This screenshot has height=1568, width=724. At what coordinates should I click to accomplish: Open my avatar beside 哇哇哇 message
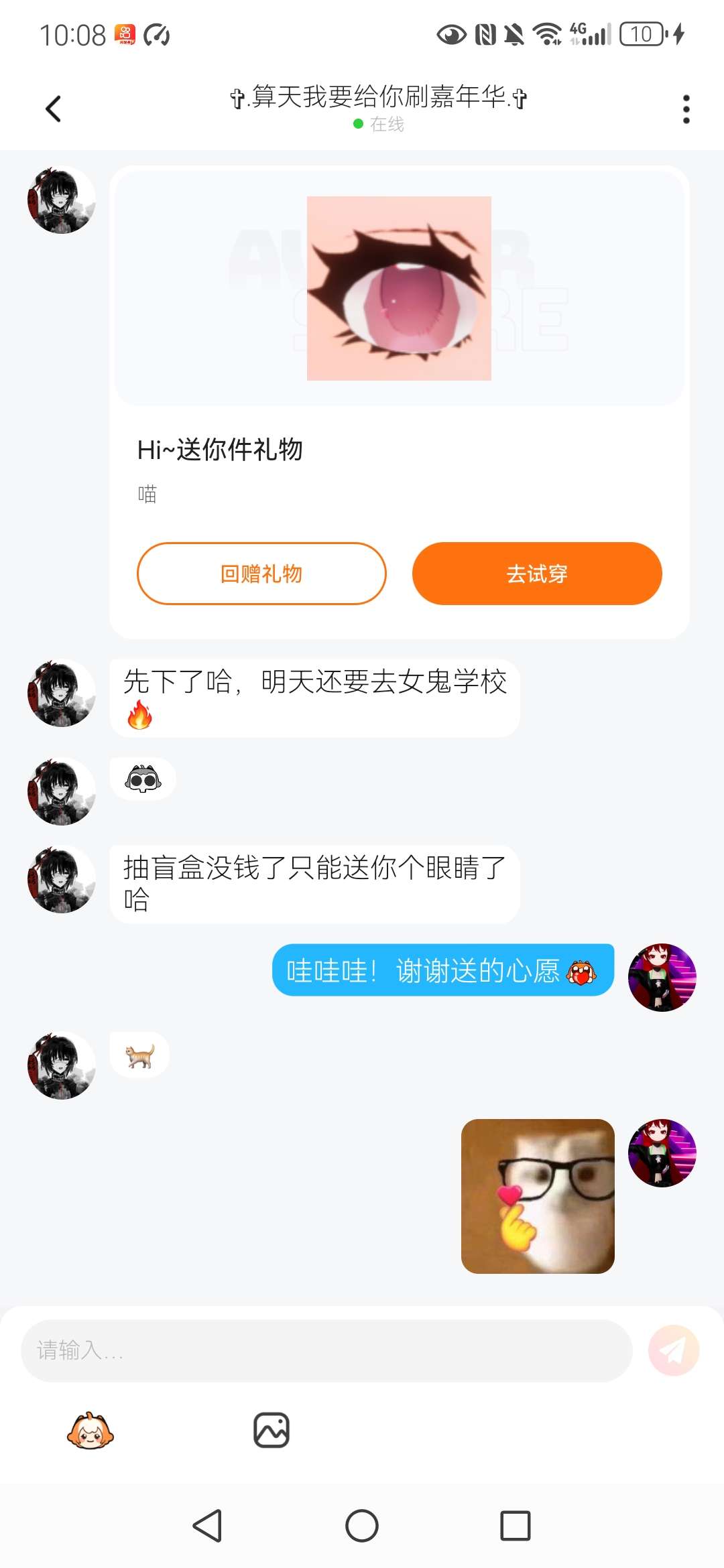pyautogui.click(x=662, y=978)
